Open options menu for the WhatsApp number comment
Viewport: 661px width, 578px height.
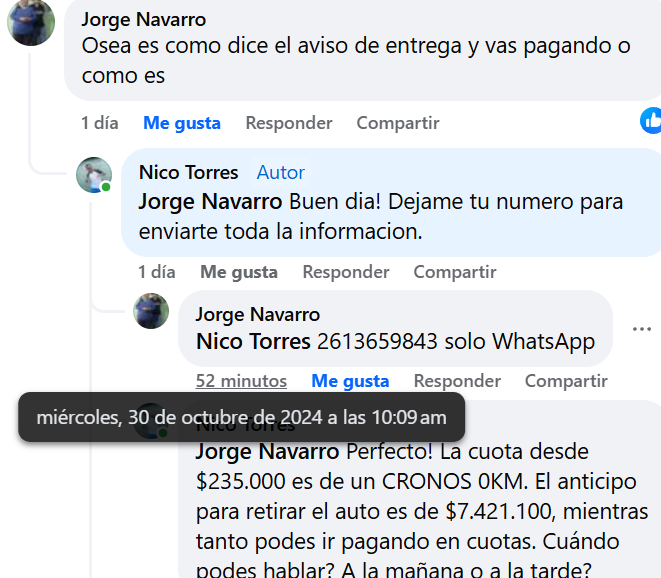point(641,329)
